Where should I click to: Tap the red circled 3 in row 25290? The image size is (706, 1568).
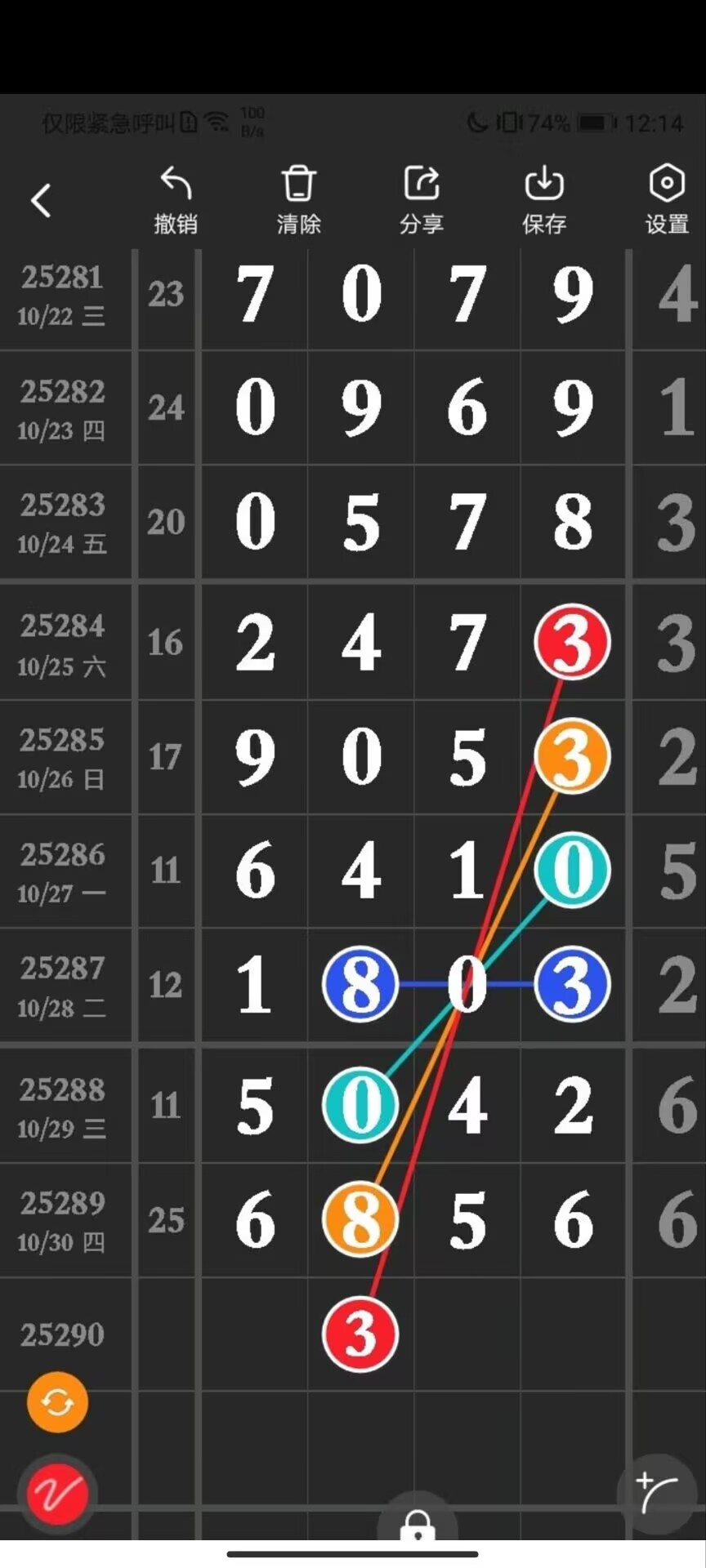click(360, 1335)
